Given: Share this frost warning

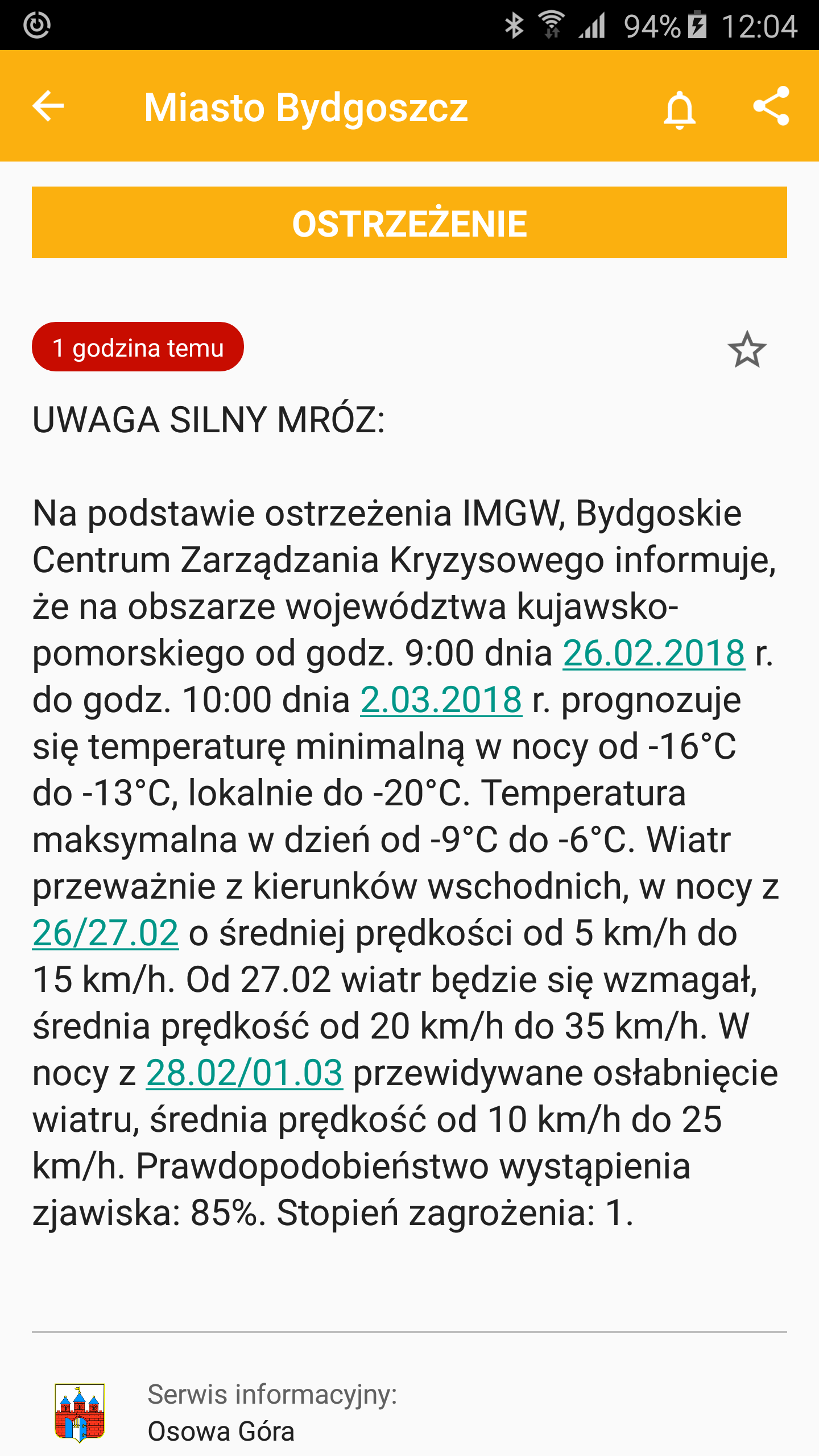Looking at the screenshot, I should [771, 106].
